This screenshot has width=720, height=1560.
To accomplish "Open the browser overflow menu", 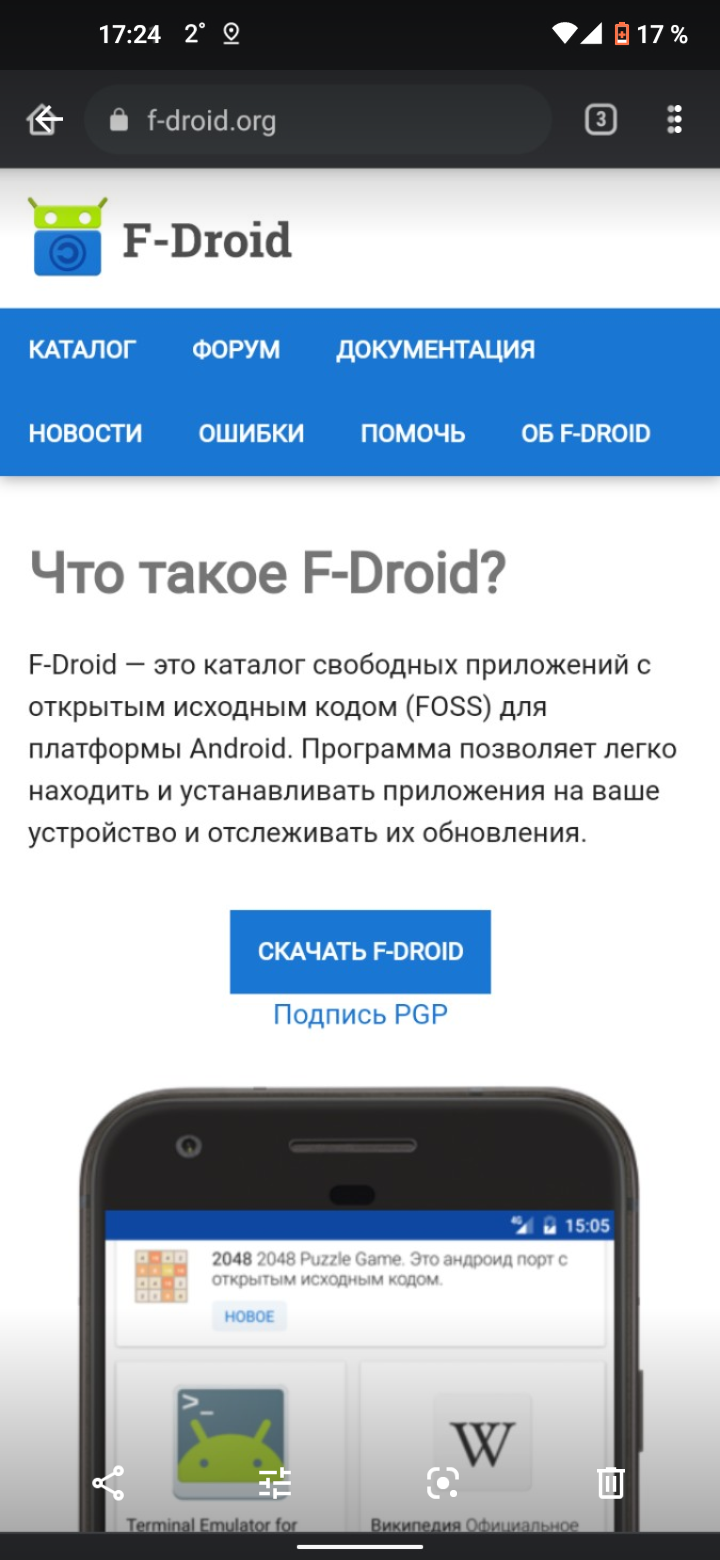I will click(x=675, y=120).
